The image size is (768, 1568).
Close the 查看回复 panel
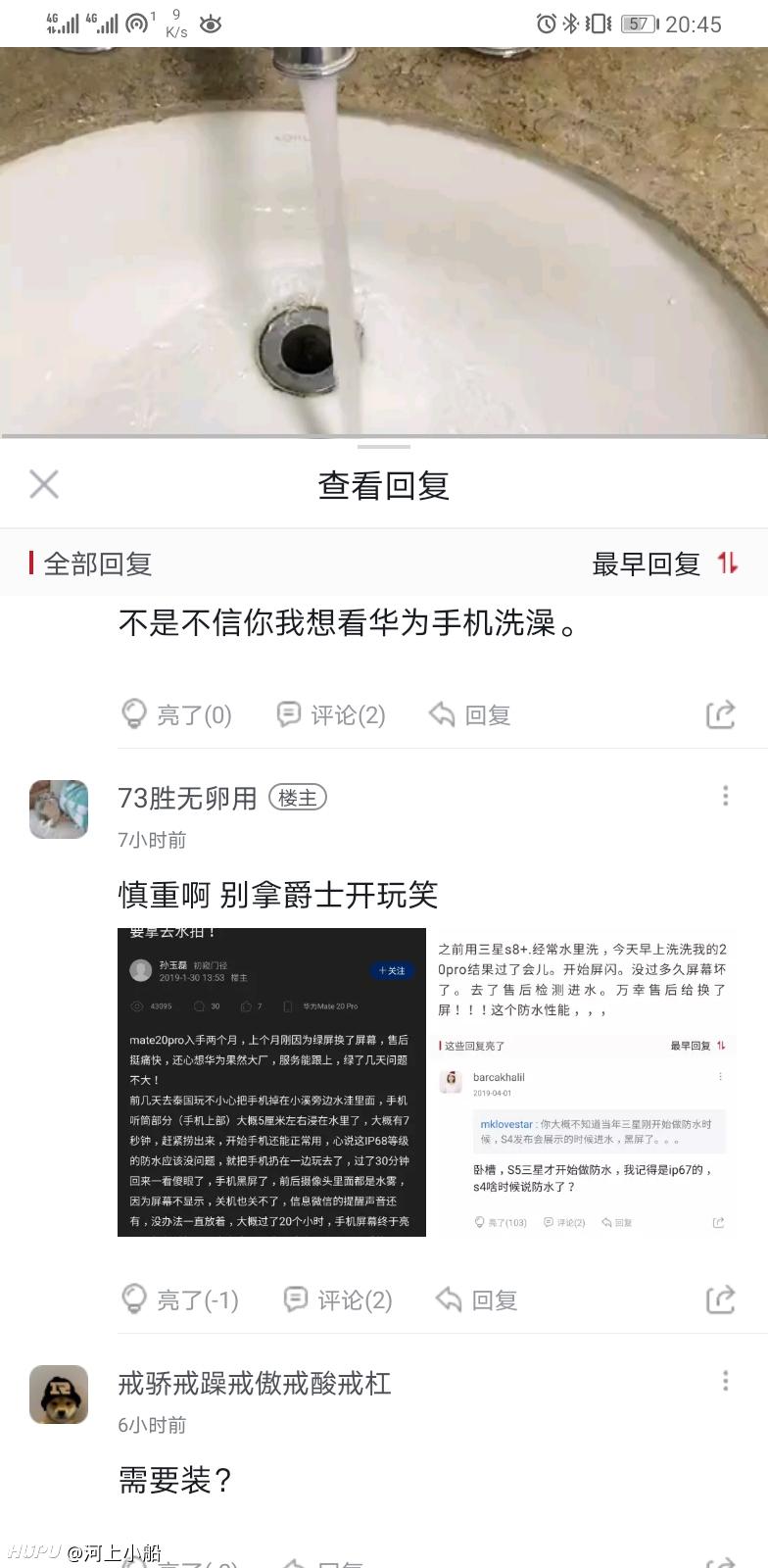point(44,484)
